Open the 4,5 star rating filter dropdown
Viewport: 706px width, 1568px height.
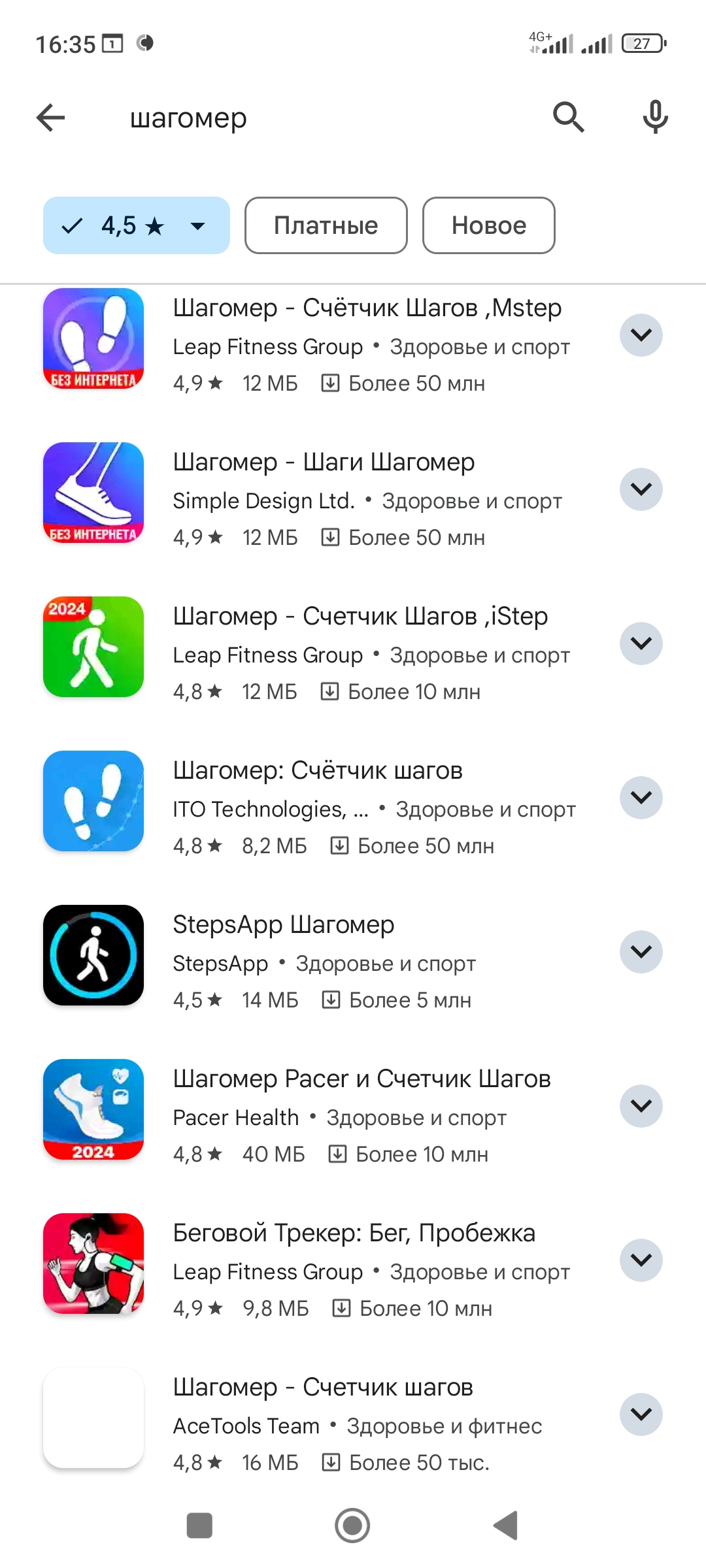point(137,225)
